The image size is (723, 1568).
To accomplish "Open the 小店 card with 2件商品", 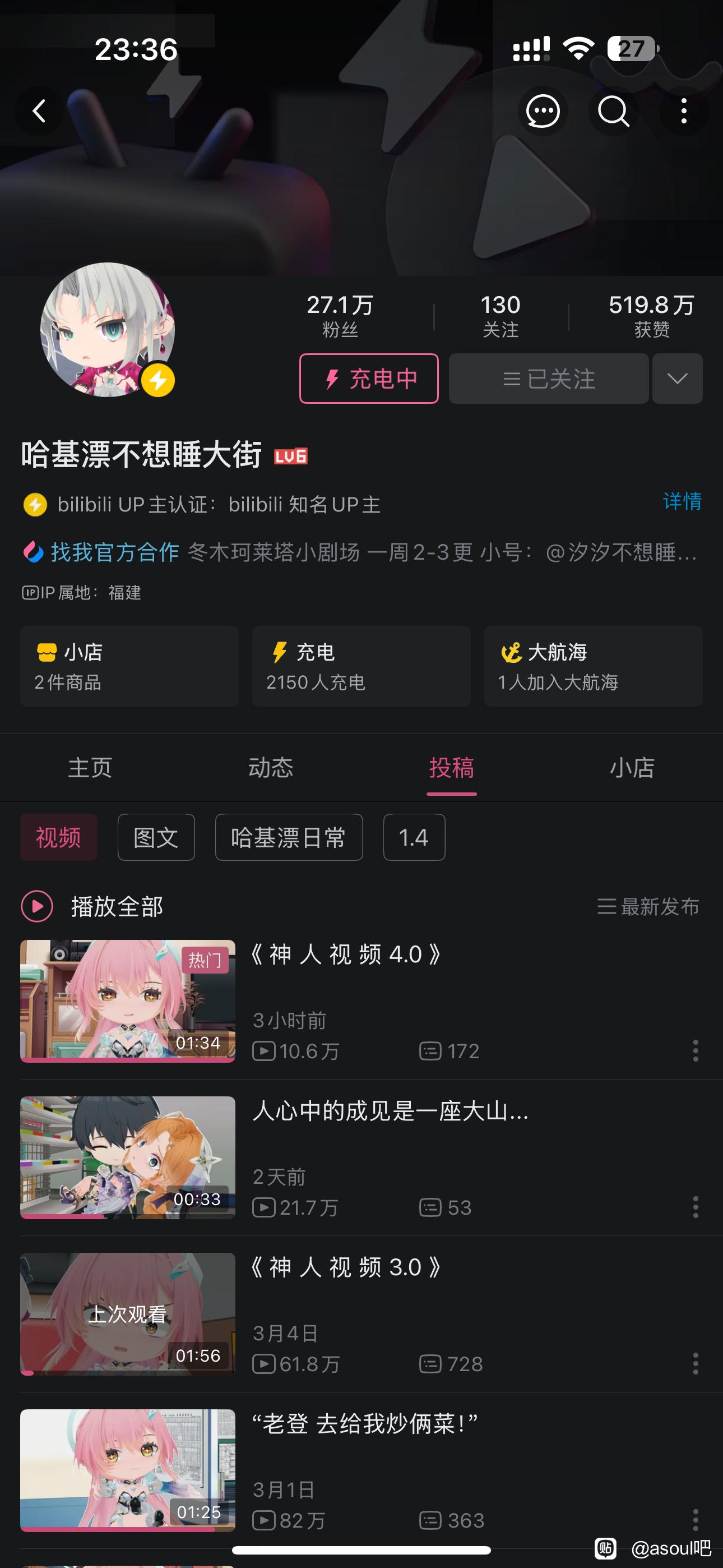I will point(129,666).
